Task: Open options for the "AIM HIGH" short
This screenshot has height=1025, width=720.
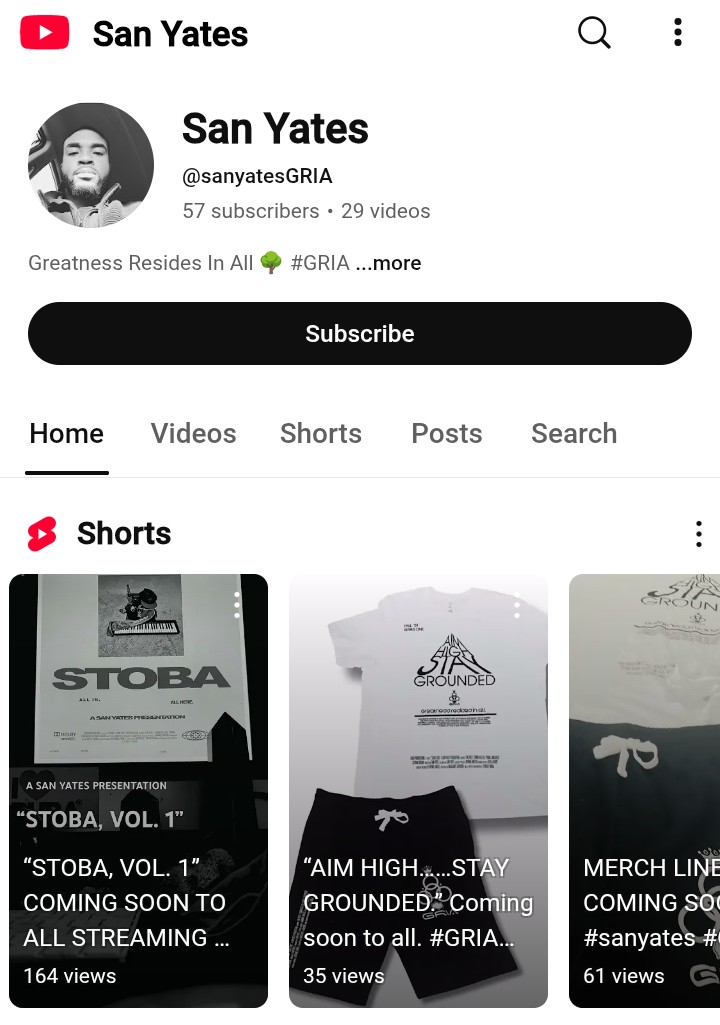Action: 517,604
